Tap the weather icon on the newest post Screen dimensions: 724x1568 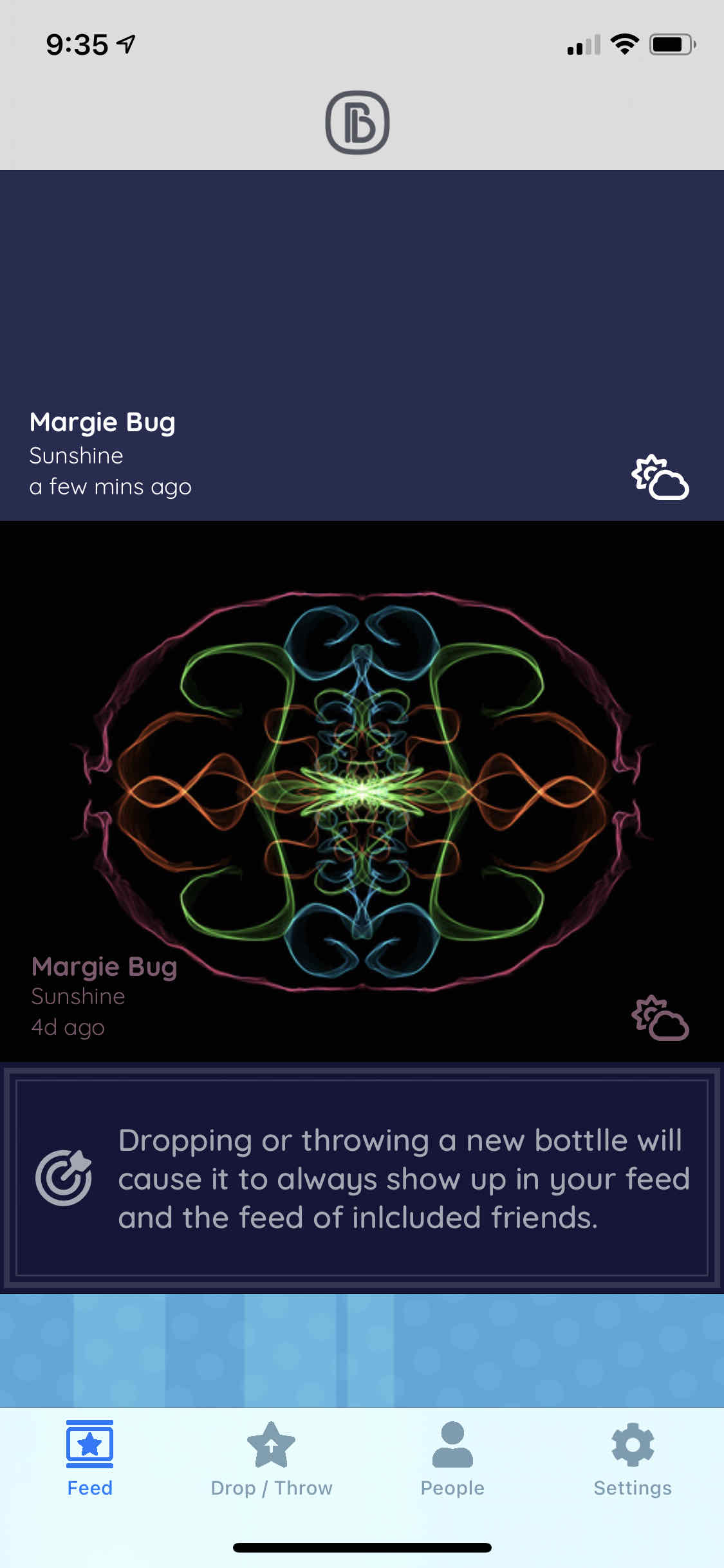pos(660,478)
